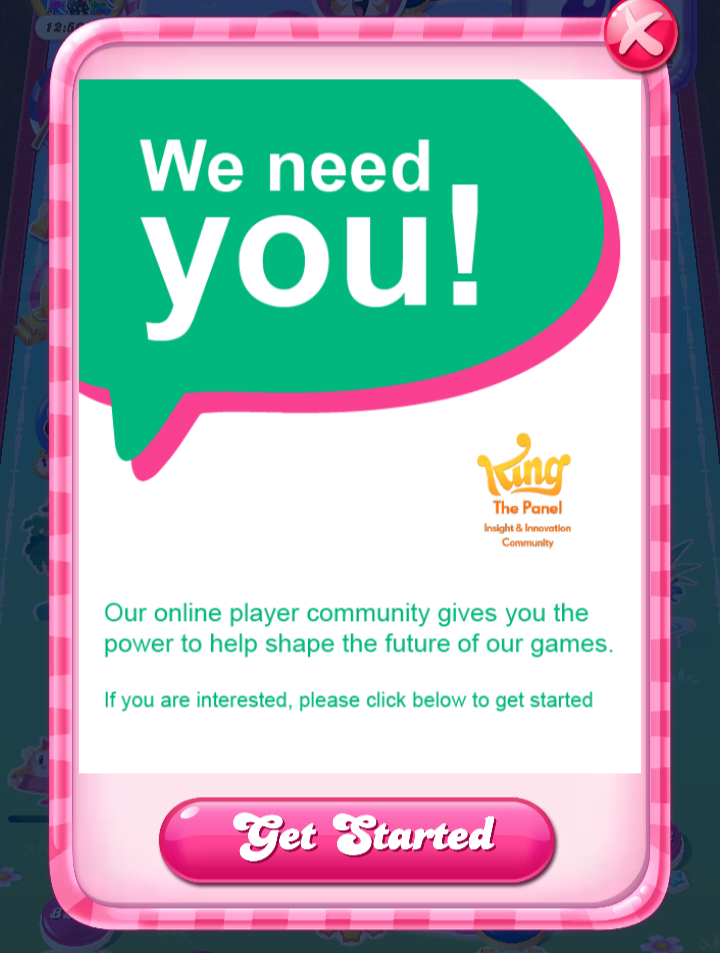
Task: Close the We need you popup
Action: pos(641,35)
